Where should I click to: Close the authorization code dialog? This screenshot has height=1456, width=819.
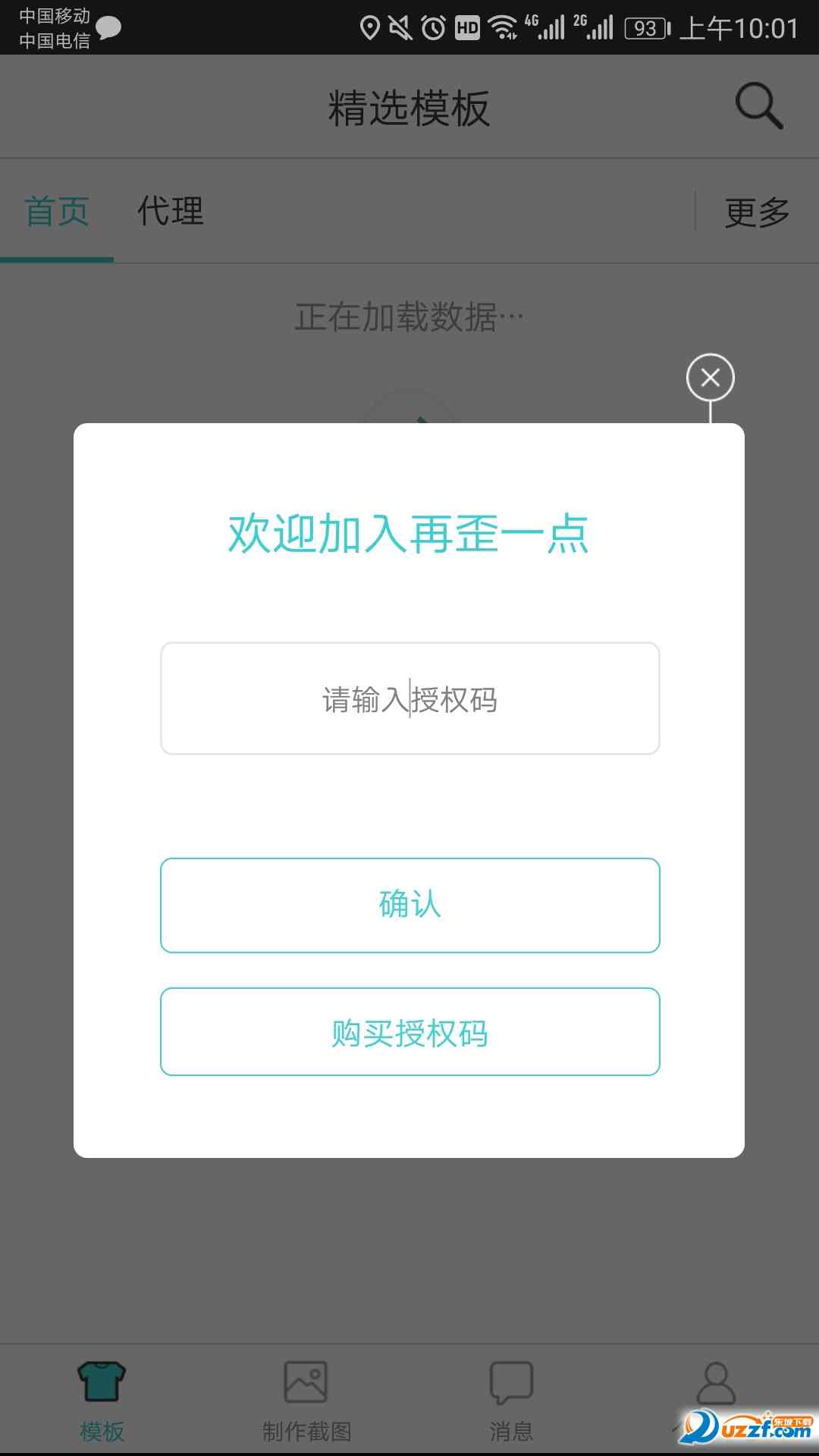tap(710, 377)
